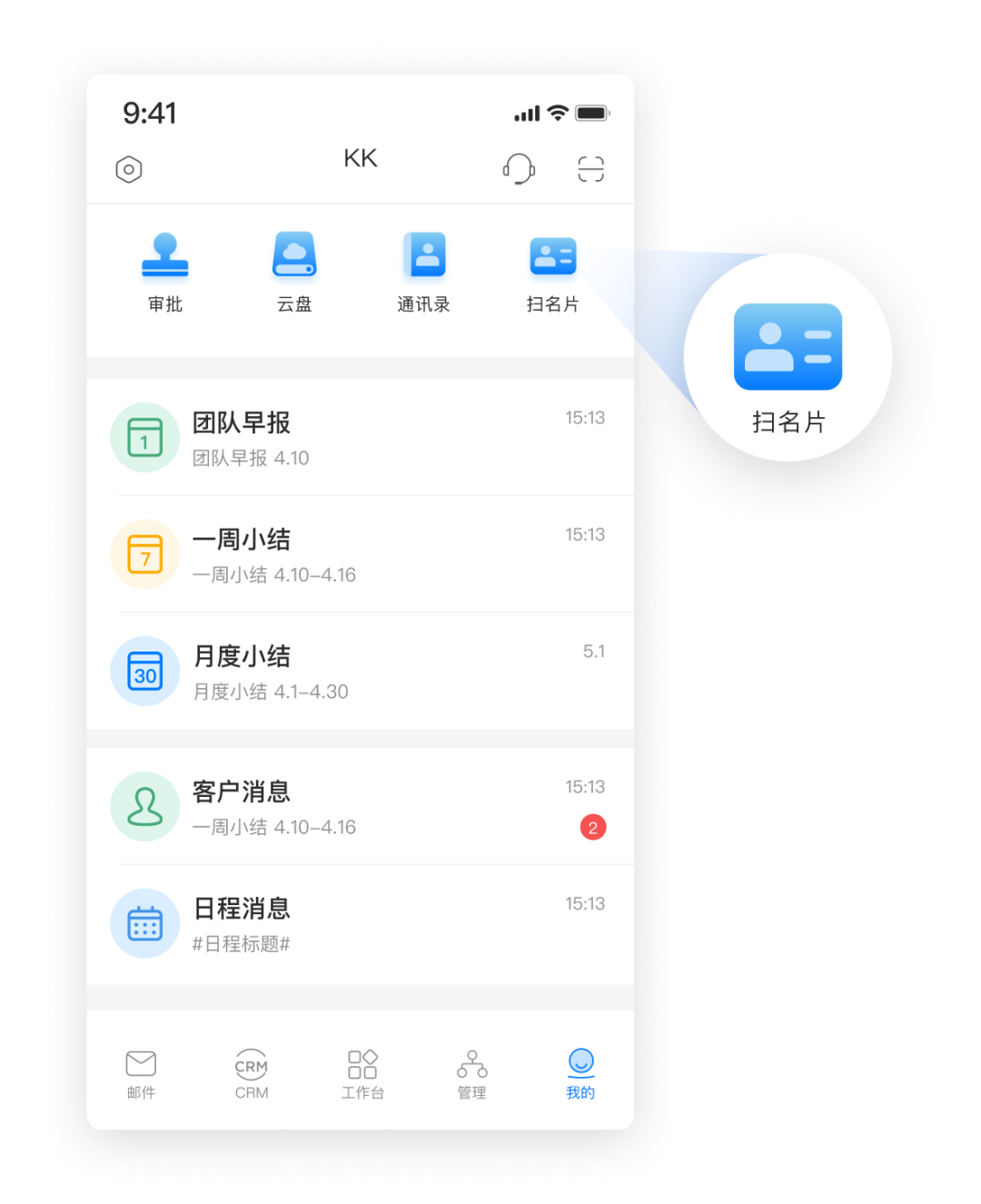981x1204 pixels.
Task: Switch to the 工作台 workbench tab
Action: [x=361, y=1073]
